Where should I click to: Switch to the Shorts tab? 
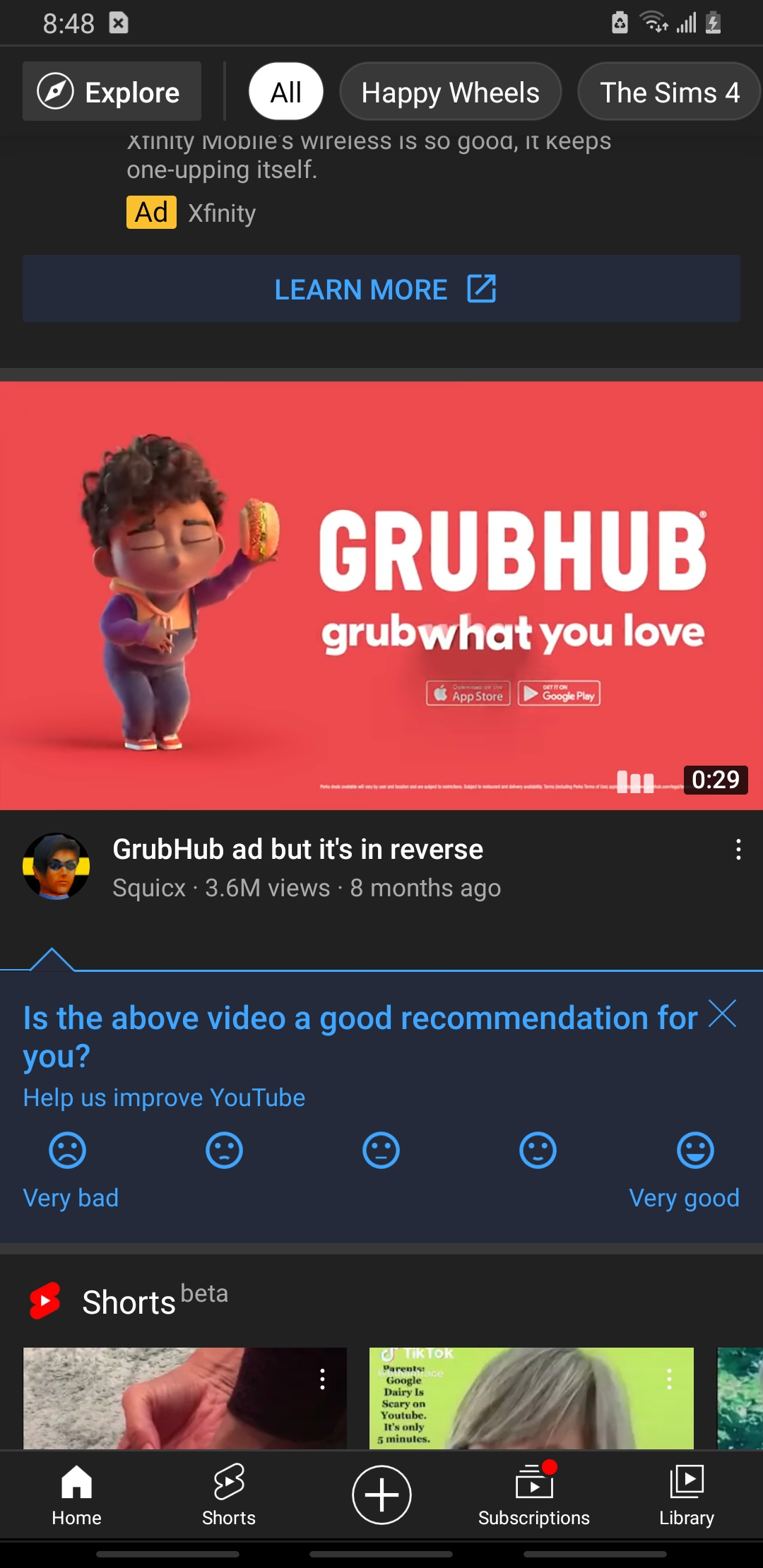(x=229, y=1495)
